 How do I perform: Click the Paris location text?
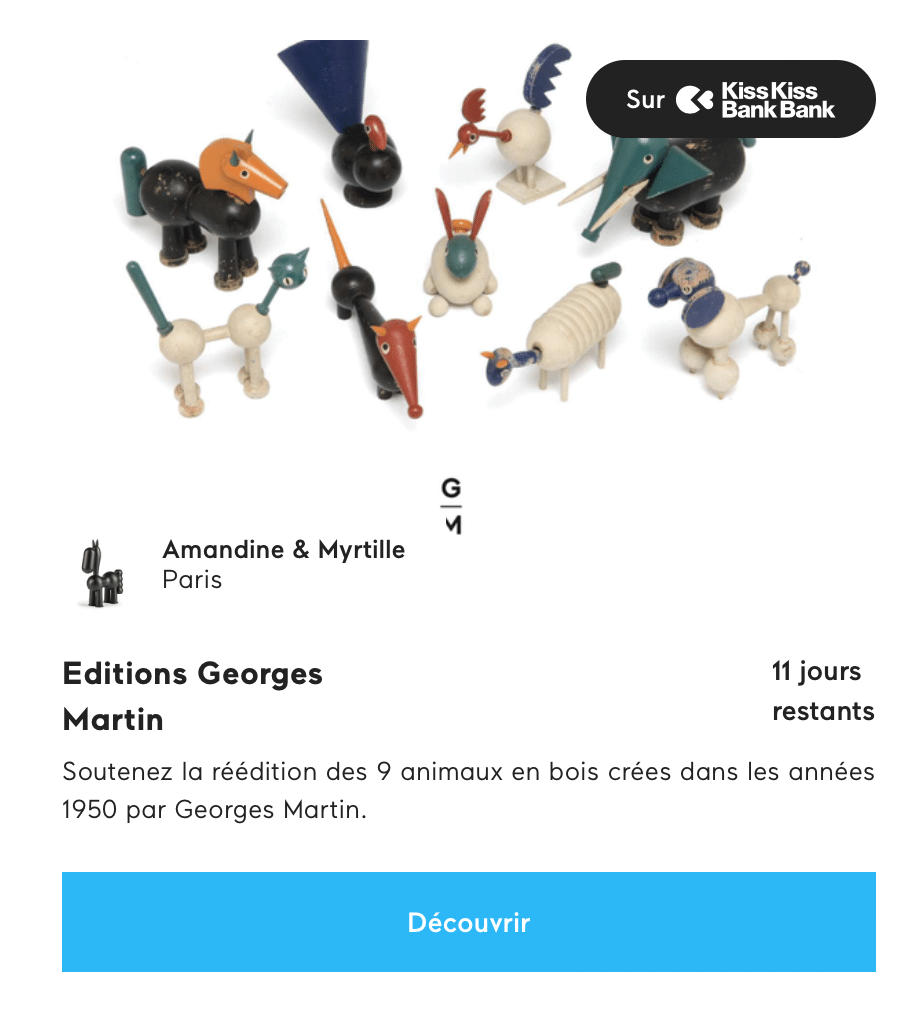[190, 579]
